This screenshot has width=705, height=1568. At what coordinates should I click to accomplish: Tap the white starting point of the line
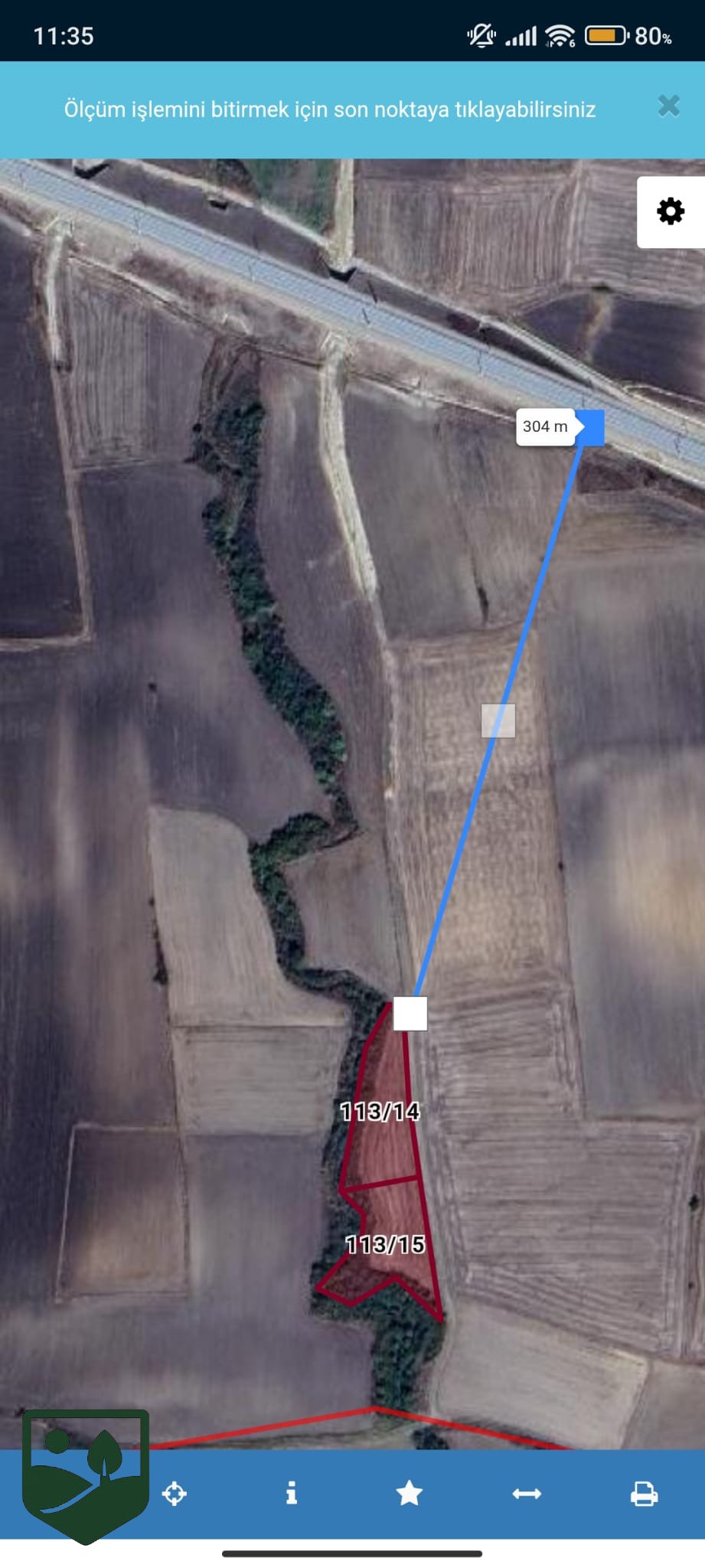[410, 1014]
